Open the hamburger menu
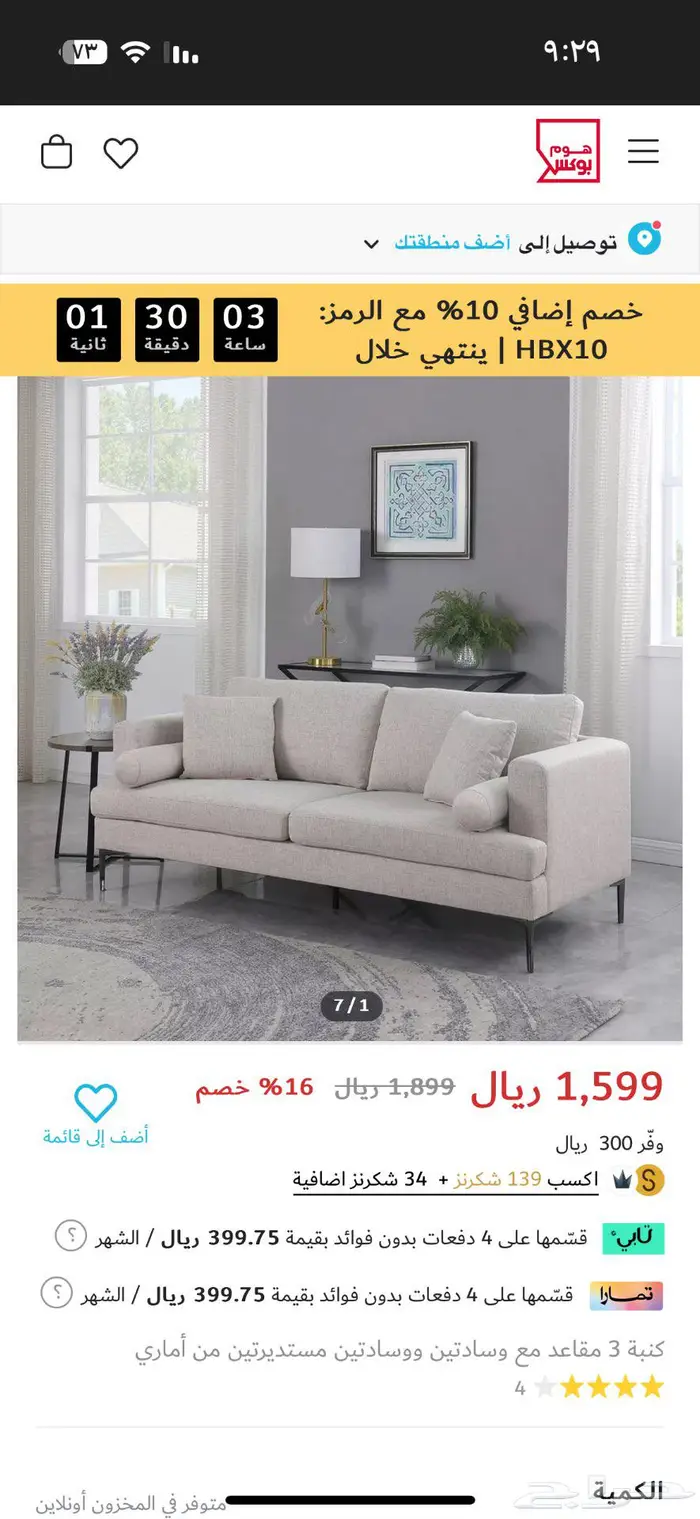Screen dimensions: 700x1519 (x=643, y=151)
